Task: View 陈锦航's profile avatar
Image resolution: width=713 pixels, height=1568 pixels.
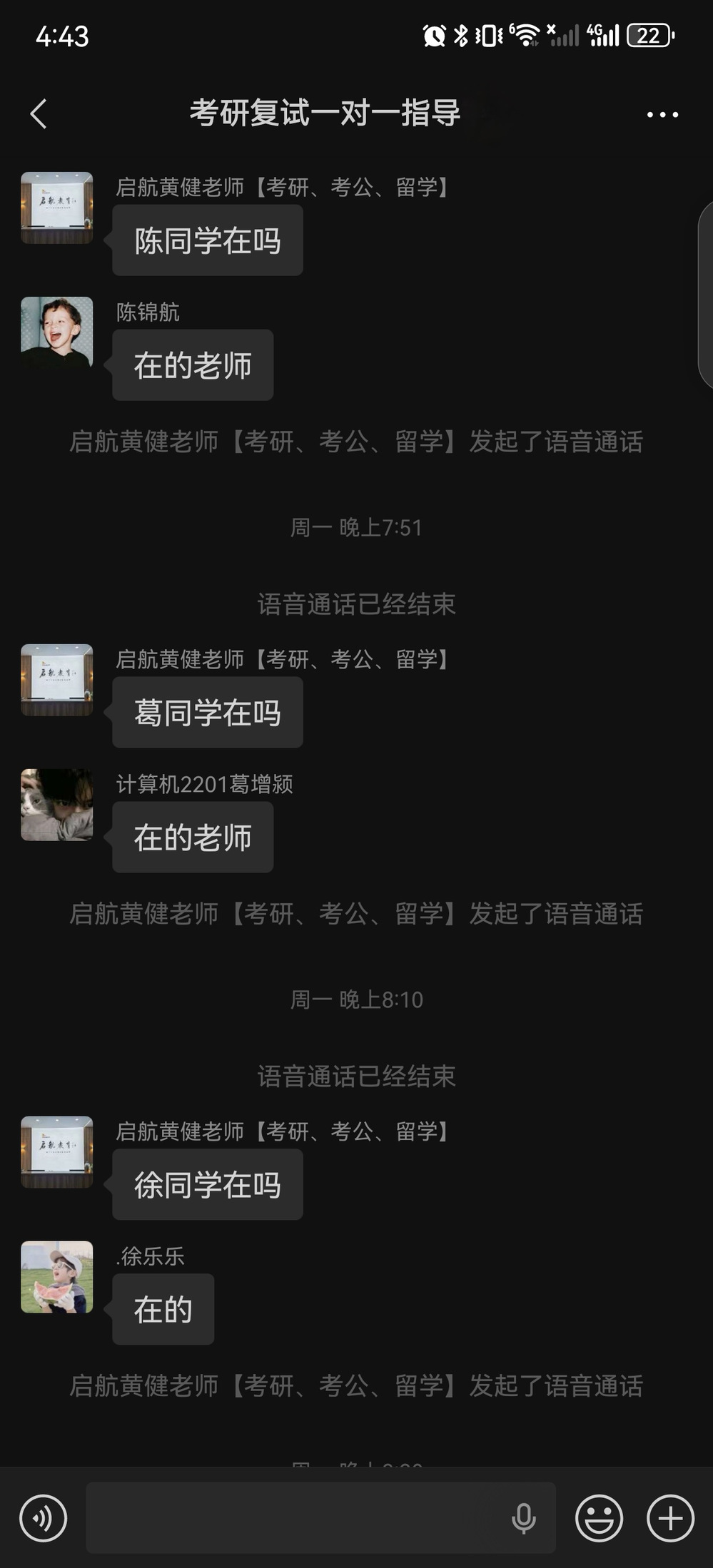Action: click(57, 332)
